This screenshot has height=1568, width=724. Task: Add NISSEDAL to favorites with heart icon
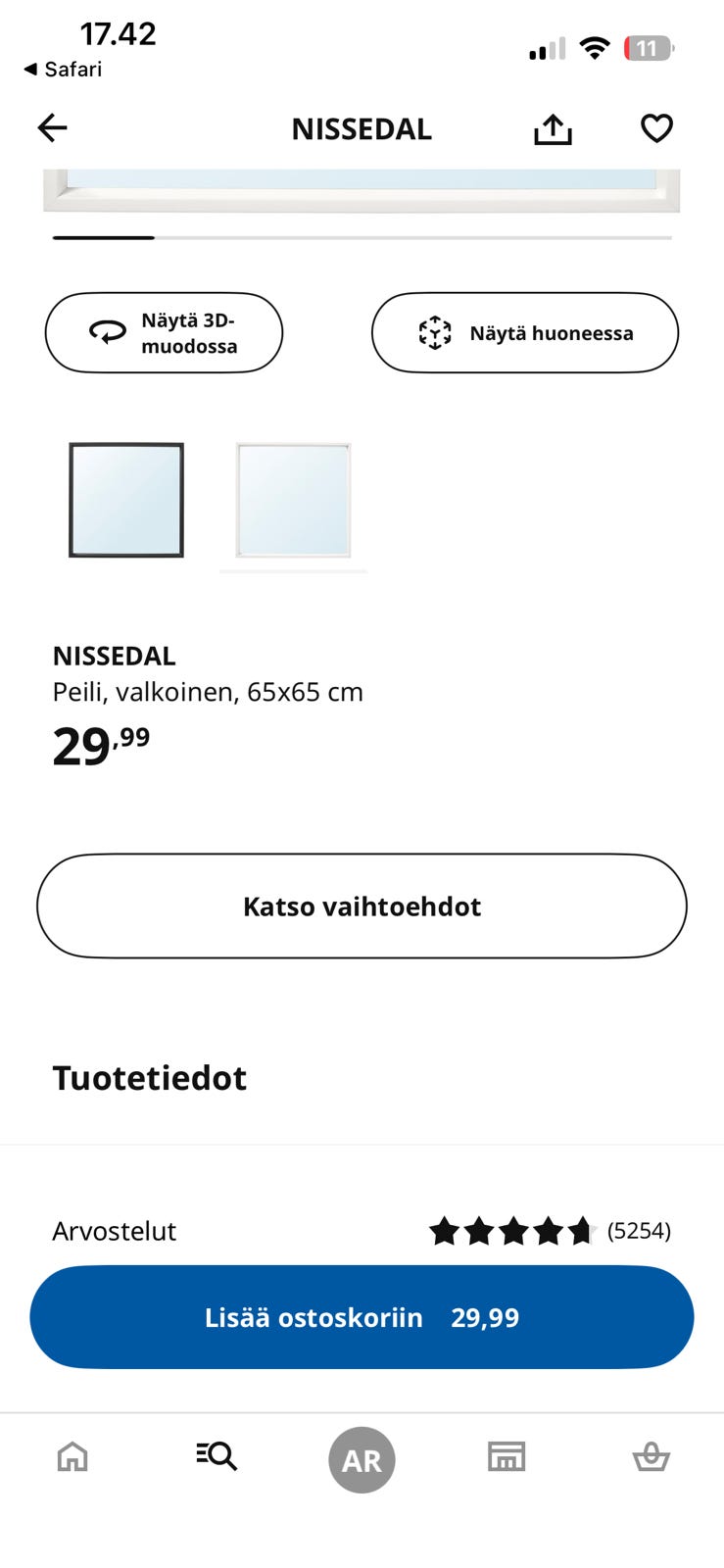pos(656,127)
